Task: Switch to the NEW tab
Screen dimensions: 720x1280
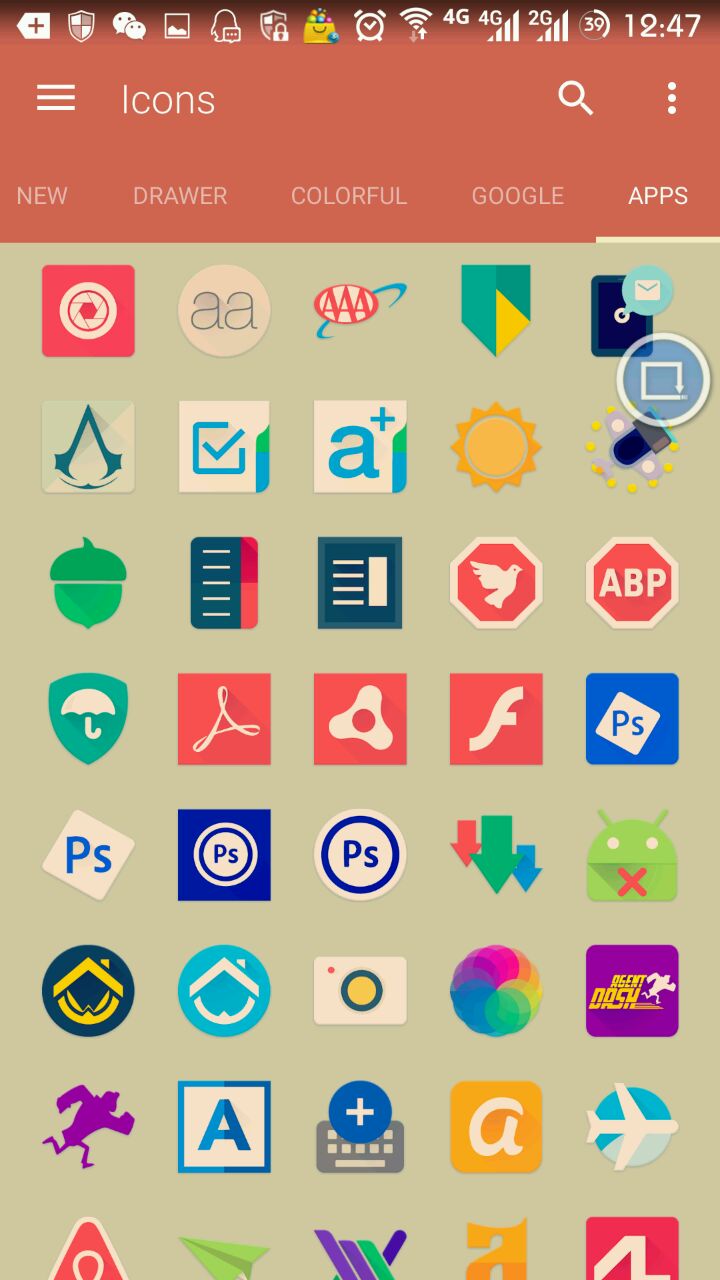Action: tap(42, 196)
